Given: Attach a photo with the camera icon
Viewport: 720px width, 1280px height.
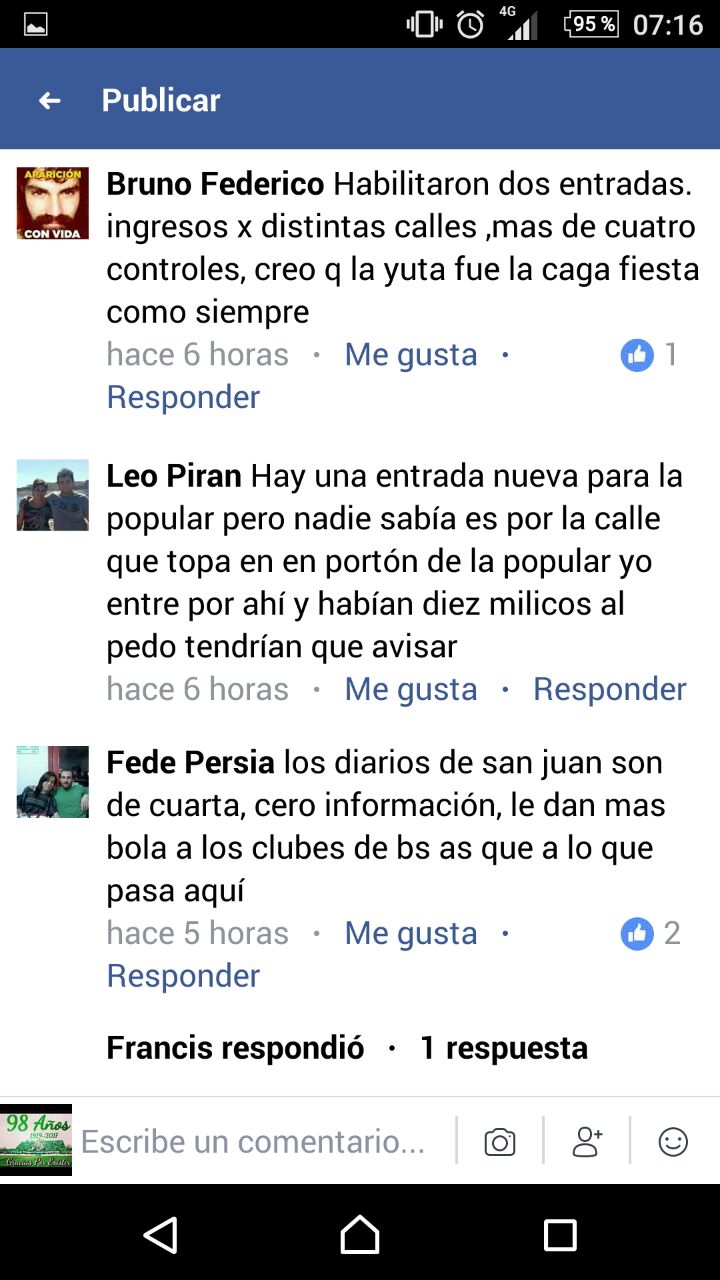Looking at the screenshot, I should [499, 1141].
